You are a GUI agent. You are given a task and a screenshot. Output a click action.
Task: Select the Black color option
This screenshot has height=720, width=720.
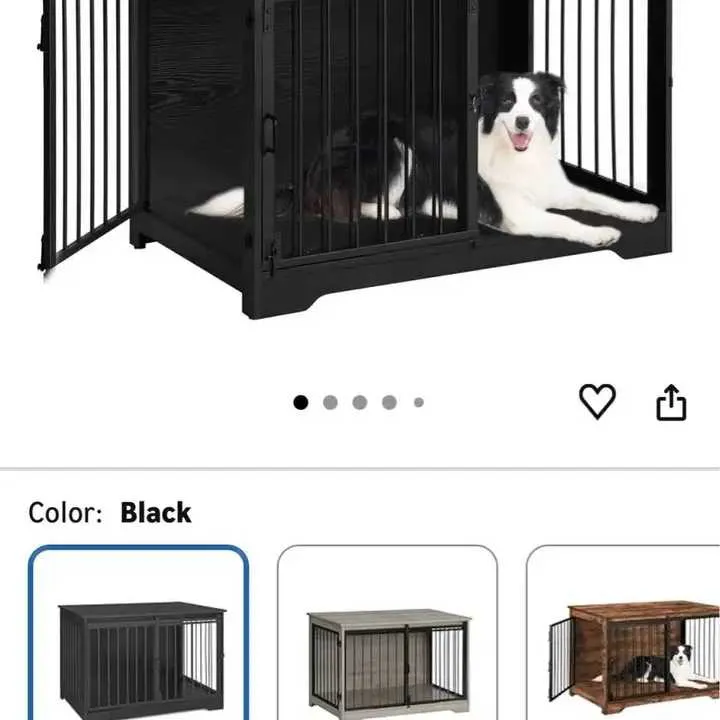tap(139, 635)
